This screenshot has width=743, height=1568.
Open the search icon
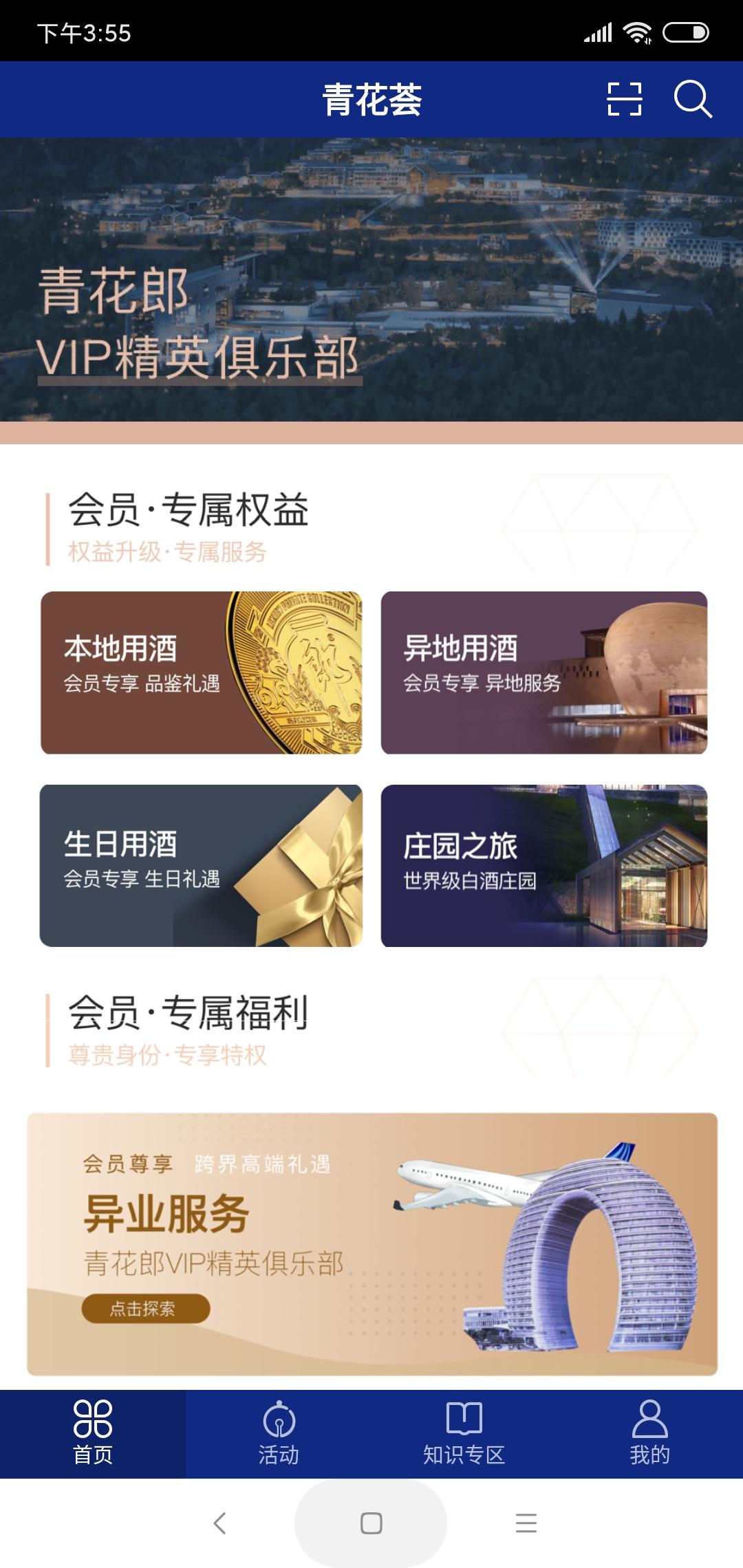coord(692,99)
